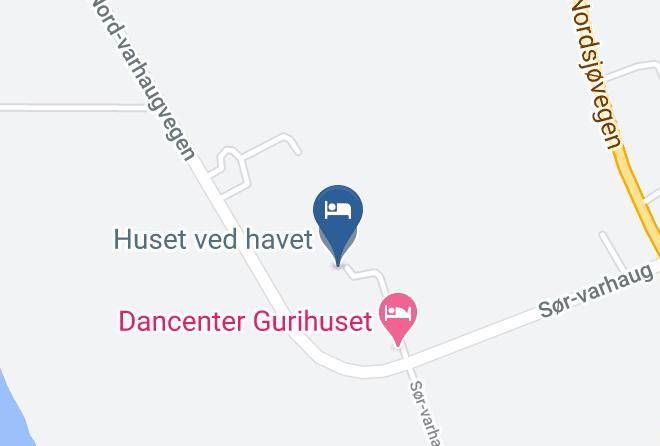Open the Dancenter Gurihuset lodging pin

point(398,316)
